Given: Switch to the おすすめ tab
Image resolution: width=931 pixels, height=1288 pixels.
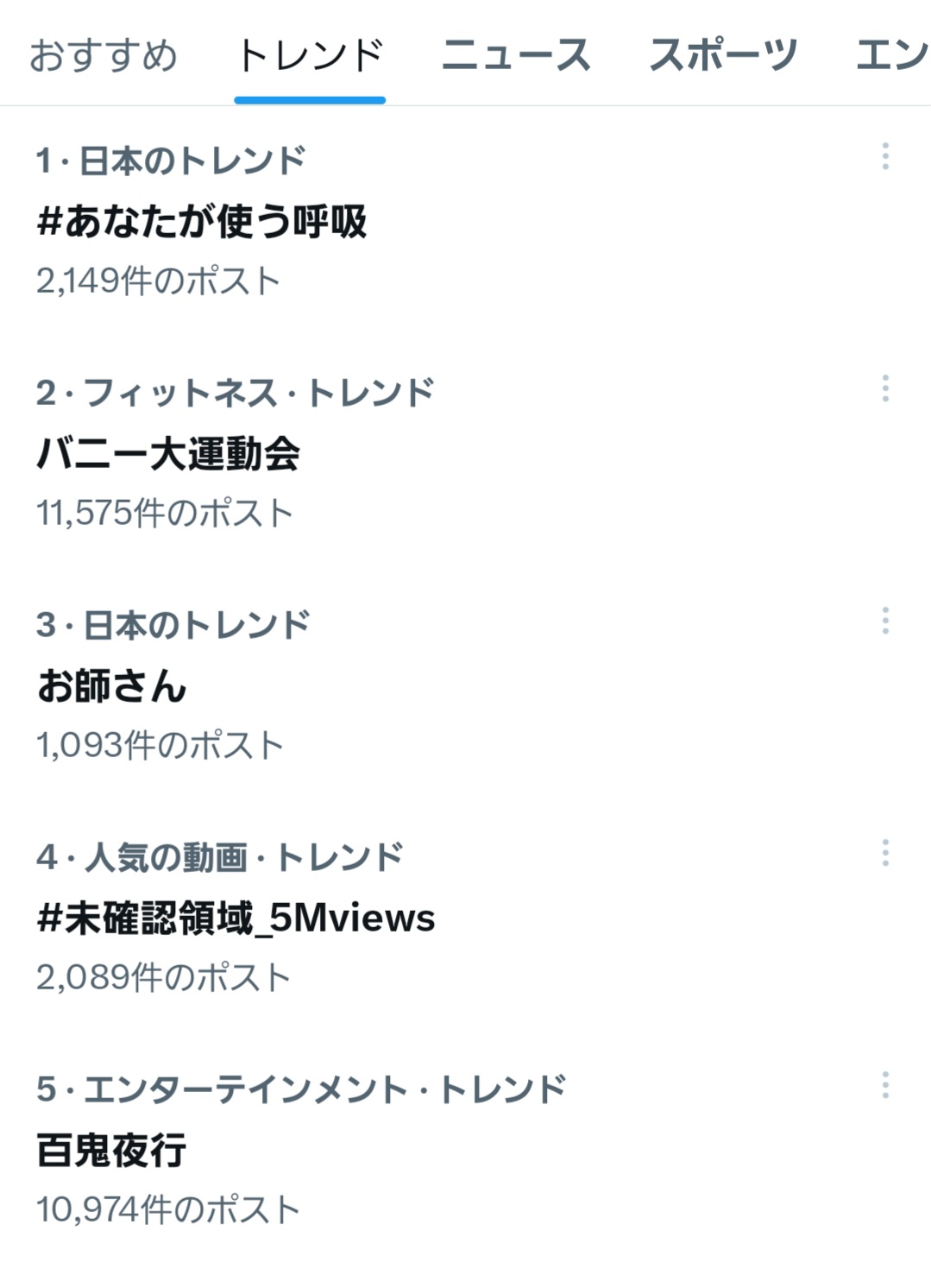Looking at the screenshot, I should pyautogui.click(x=103, y=56).
